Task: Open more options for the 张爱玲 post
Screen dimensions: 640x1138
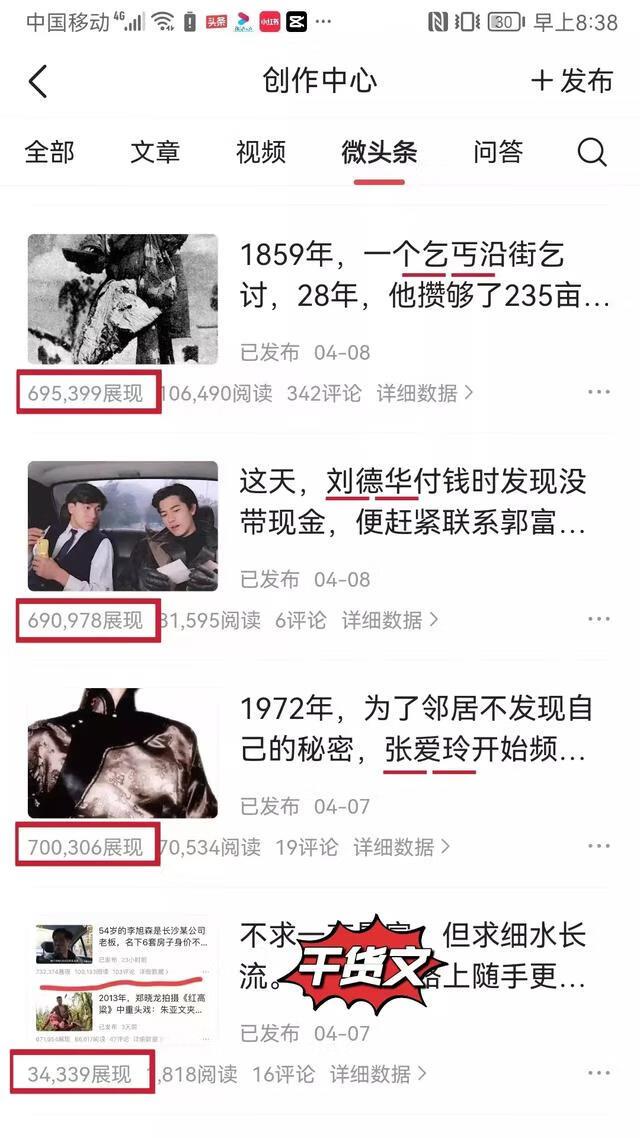Action: 598,847
